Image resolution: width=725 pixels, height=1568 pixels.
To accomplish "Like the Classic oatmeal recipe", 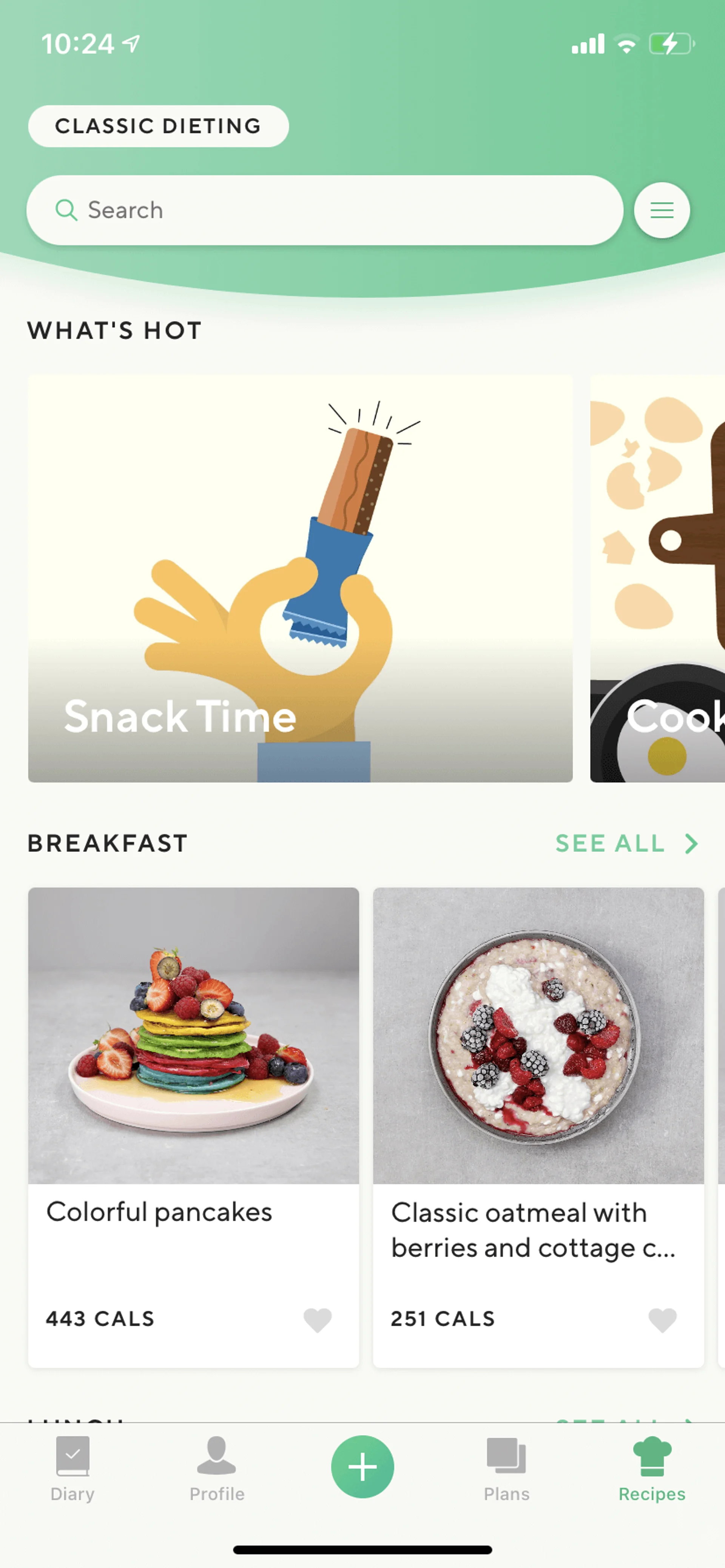I will point(662,1320).
